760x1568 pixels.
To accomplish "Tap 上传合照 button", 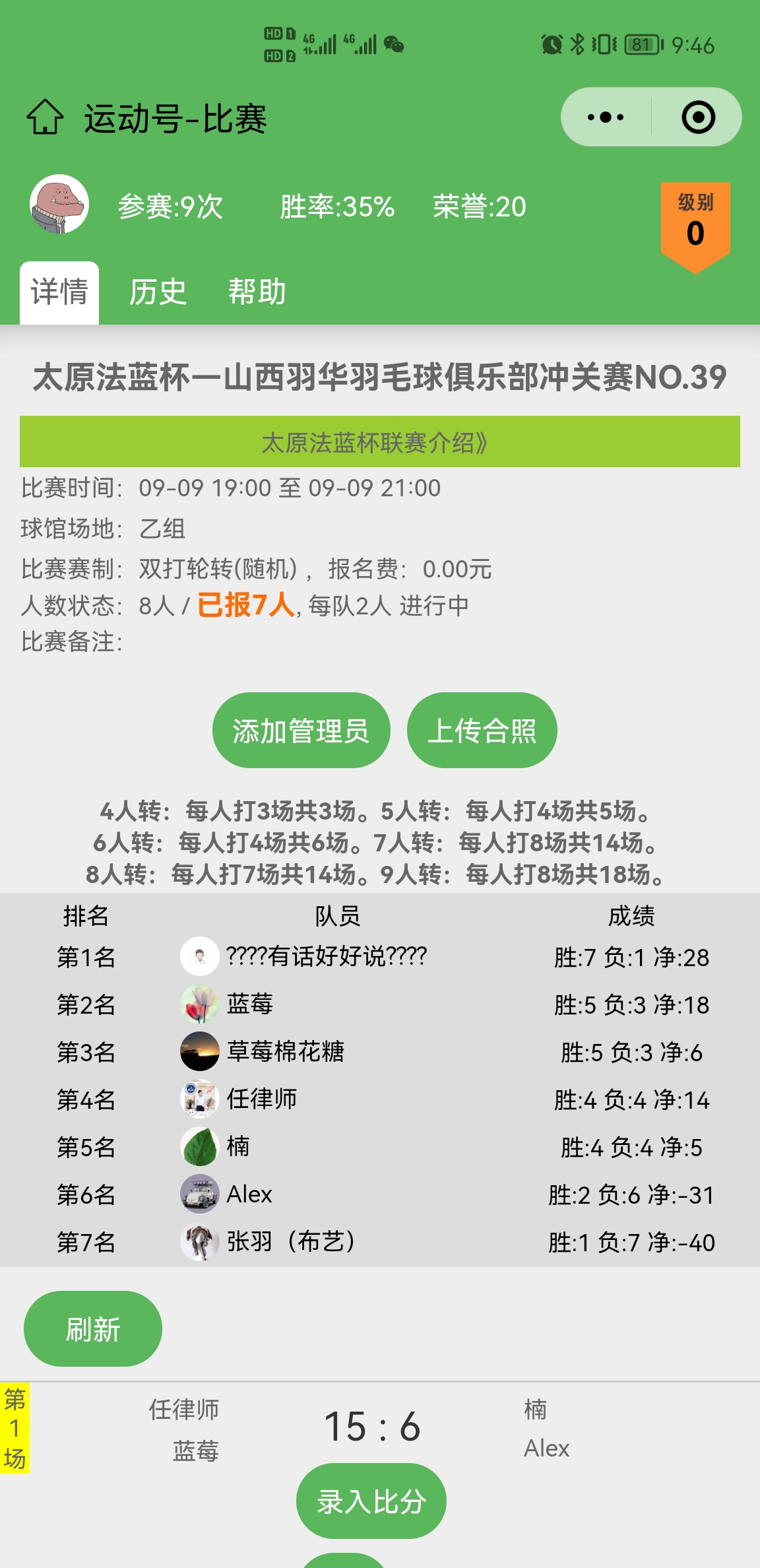I will (x=482, y=731).
